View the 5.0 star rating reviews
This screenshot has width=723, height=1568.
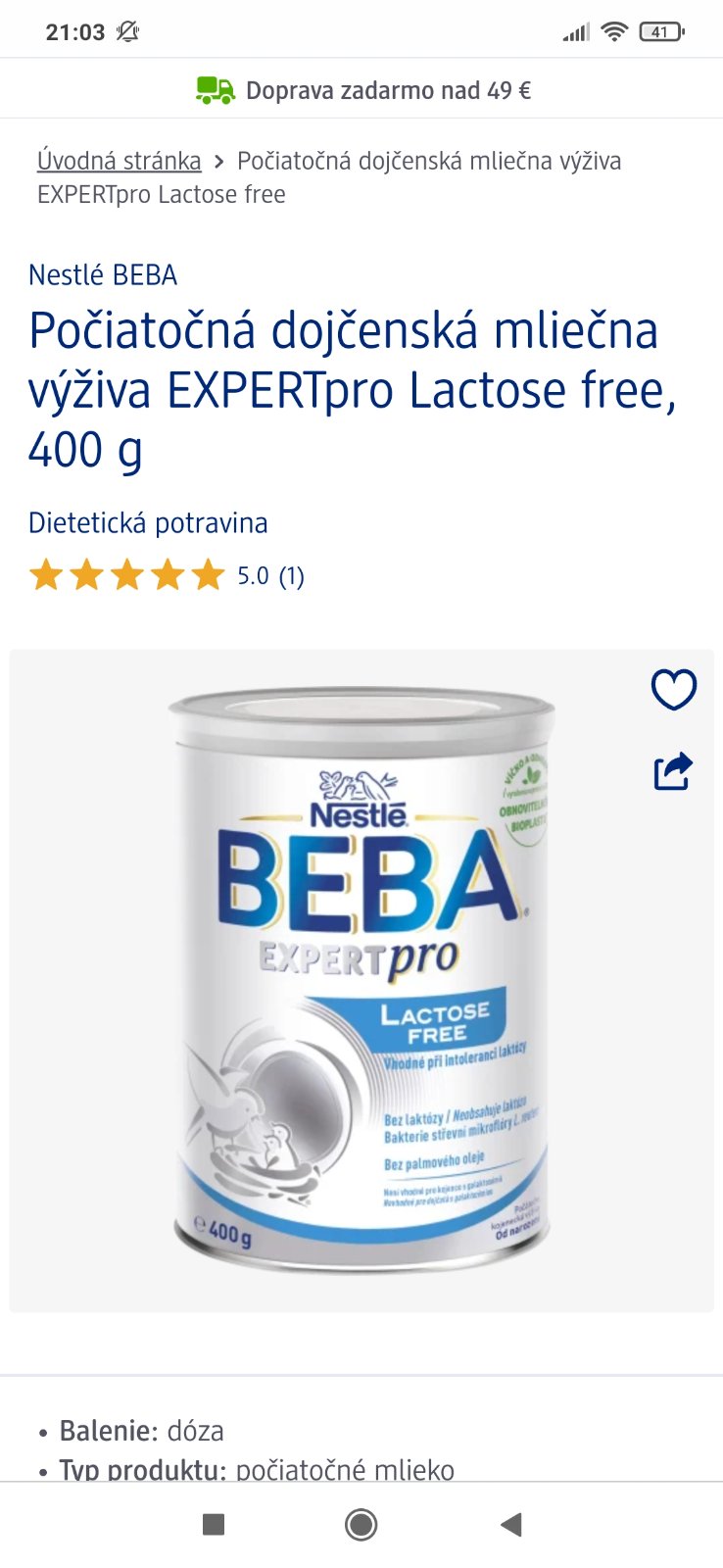click(x=167, y=575)
